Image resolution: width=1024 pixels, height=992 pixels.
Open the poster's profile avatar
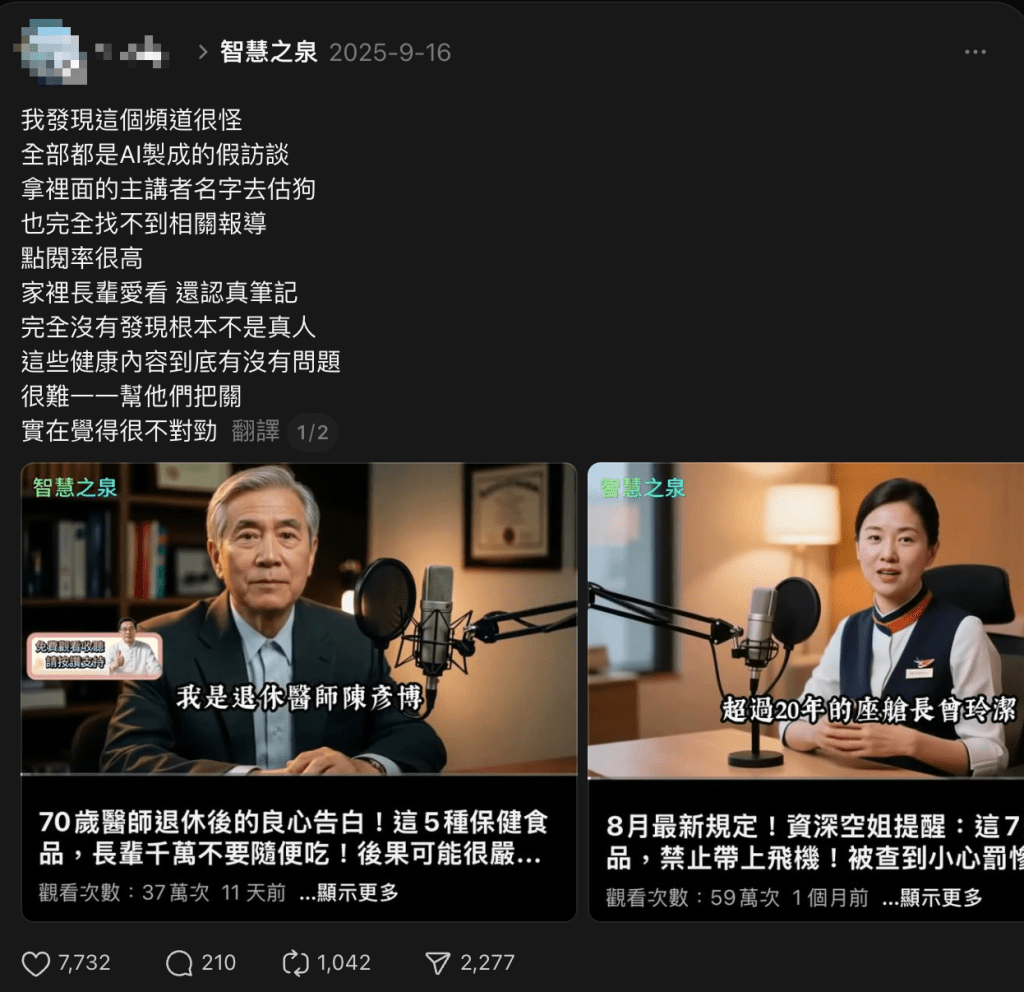pos(53,51)
